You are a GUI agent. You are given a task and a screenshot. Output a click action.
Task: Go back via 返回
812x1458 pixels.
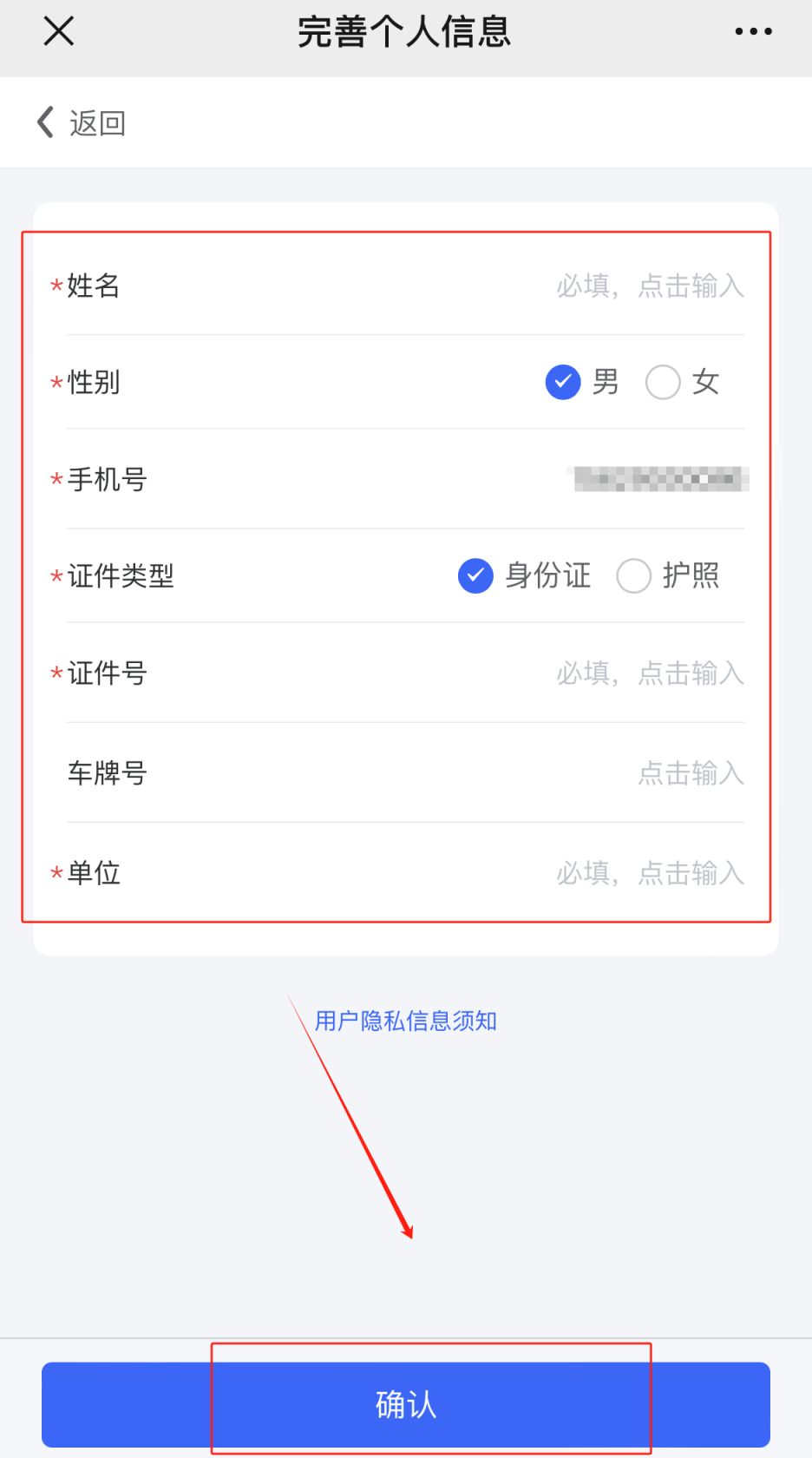(82, 122)
